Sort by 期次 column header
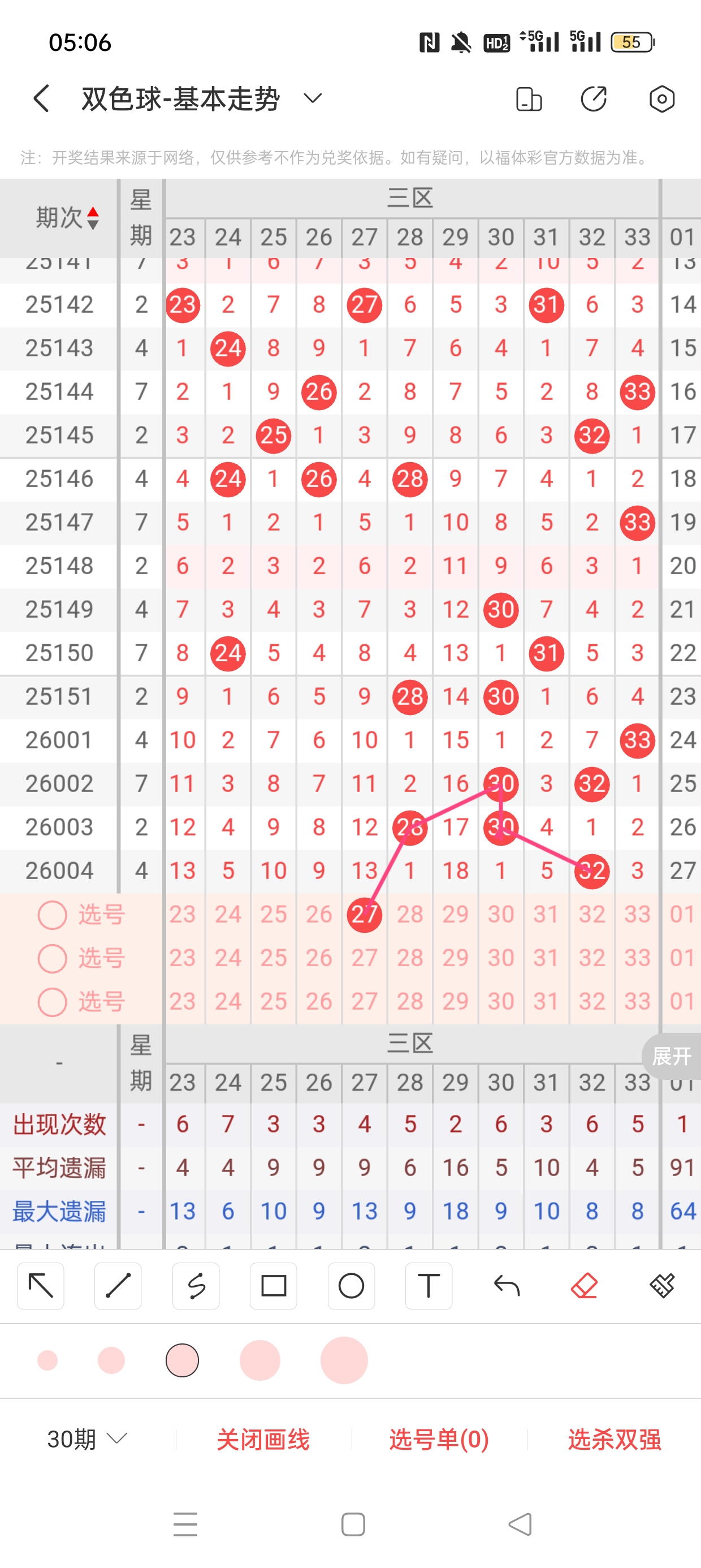The image size is (701, 1568). pyautogui.click(x=67, y=217)
